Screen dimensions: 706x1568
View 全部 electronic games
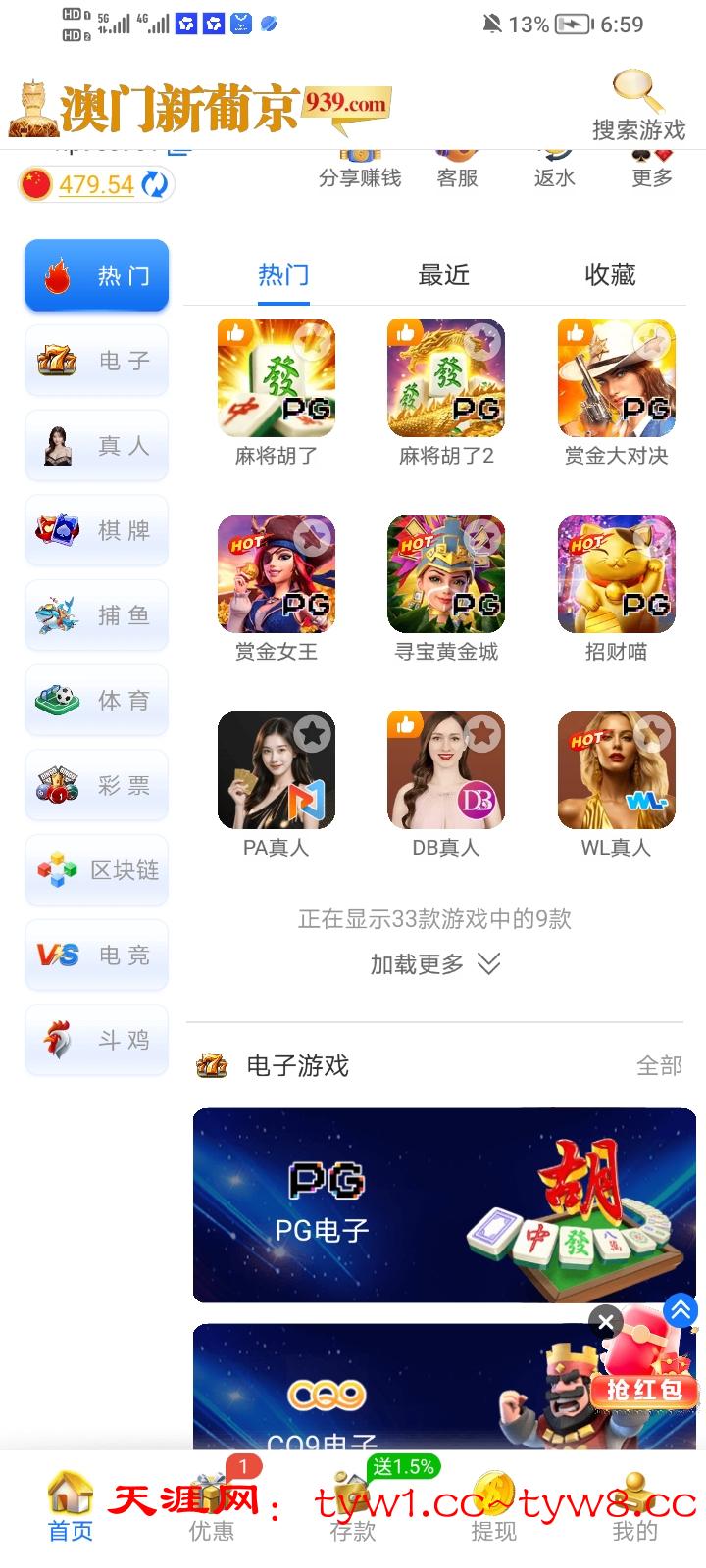pos(659,1065)
